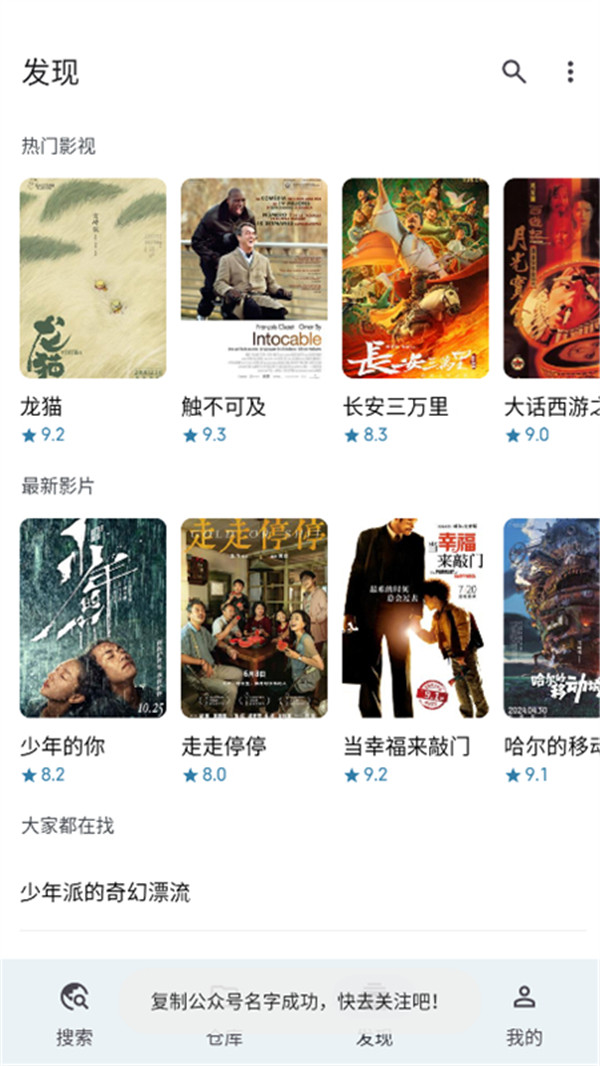The width and height of the screenshot is (600, 1066).
Task: Open the 触不可及 movie poster
Action: point(254,279)
